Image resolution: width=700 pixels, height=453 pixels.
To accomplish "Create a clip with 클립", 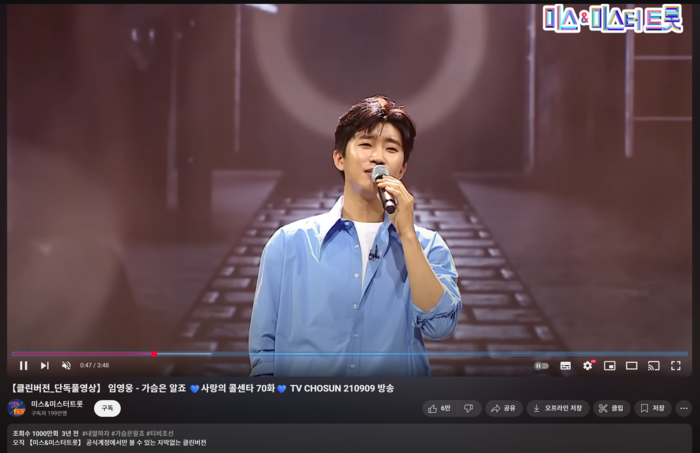I will [x=612, y=408].
